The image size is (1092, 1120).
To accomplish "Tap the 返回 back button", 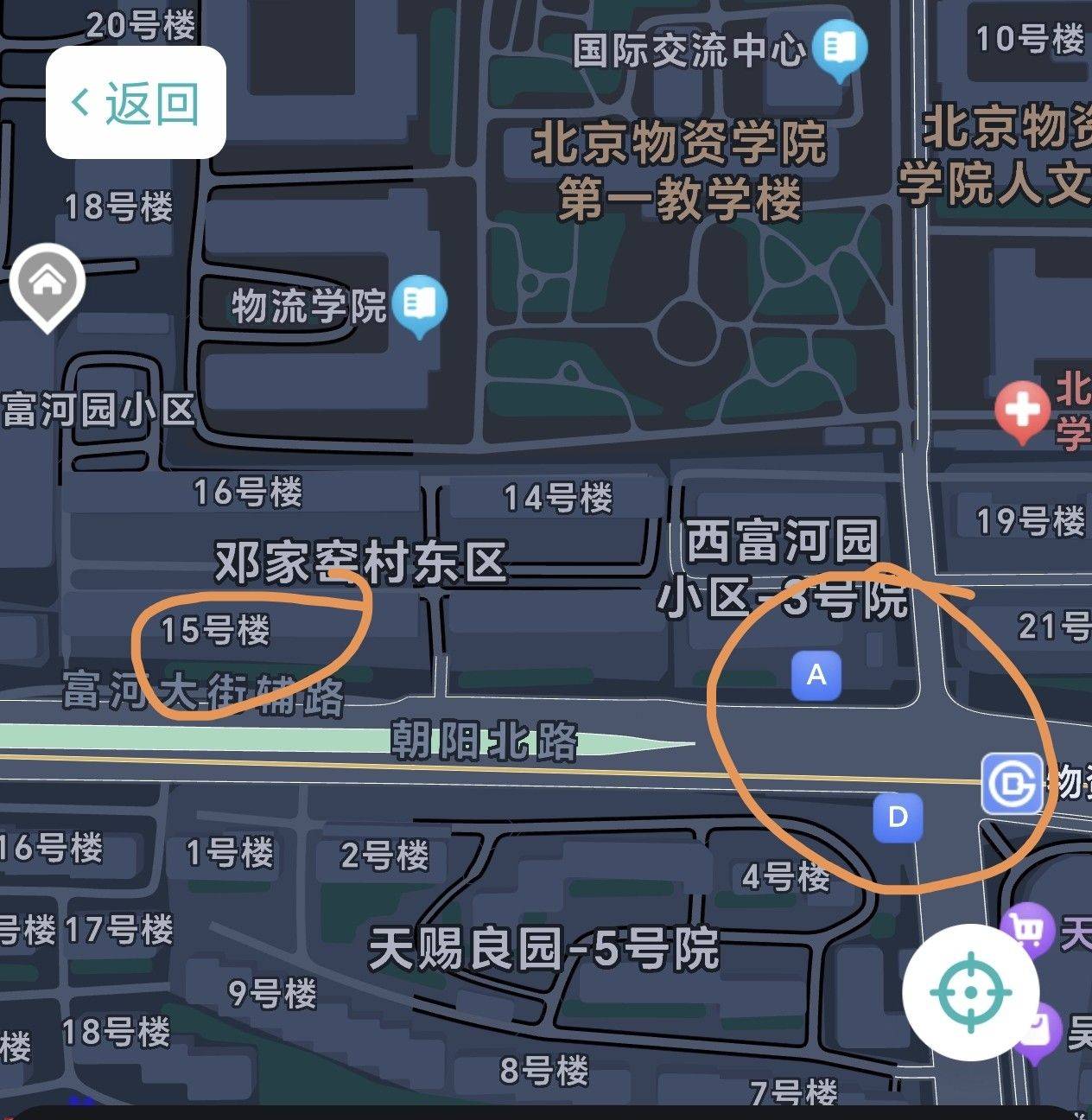I will click(x=136, y=103).
